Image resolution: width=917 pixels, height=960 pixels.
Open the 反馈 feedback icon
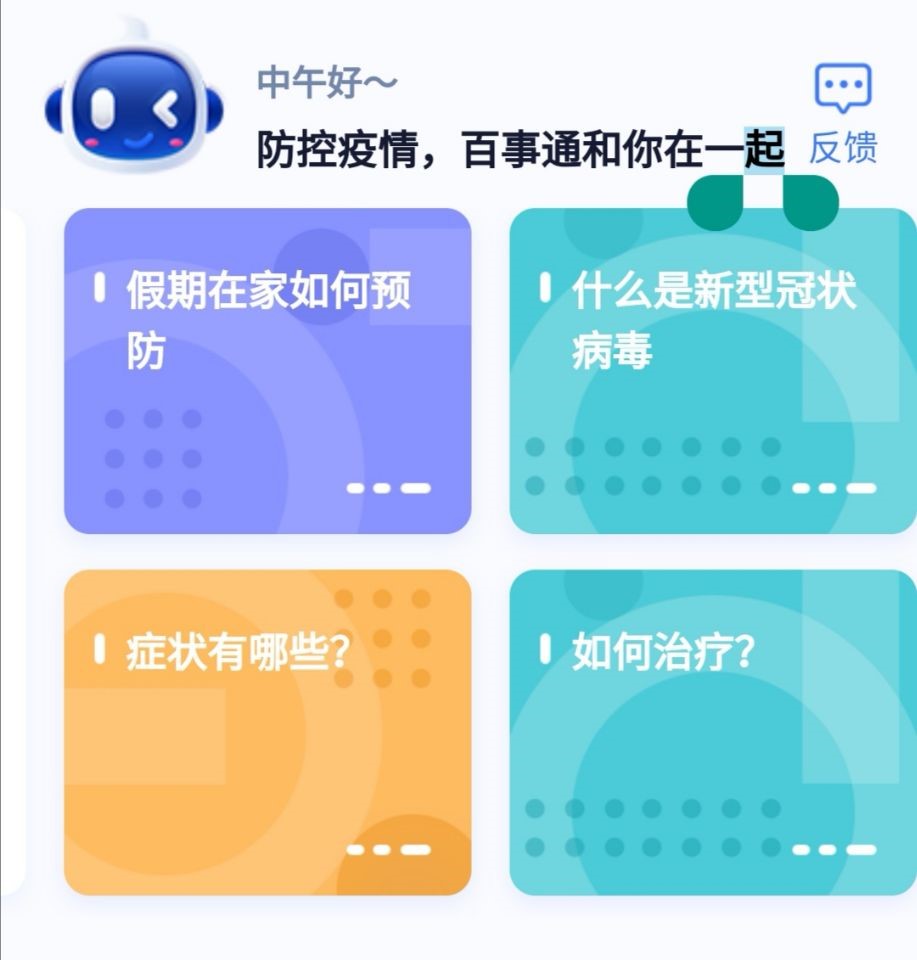843,91
